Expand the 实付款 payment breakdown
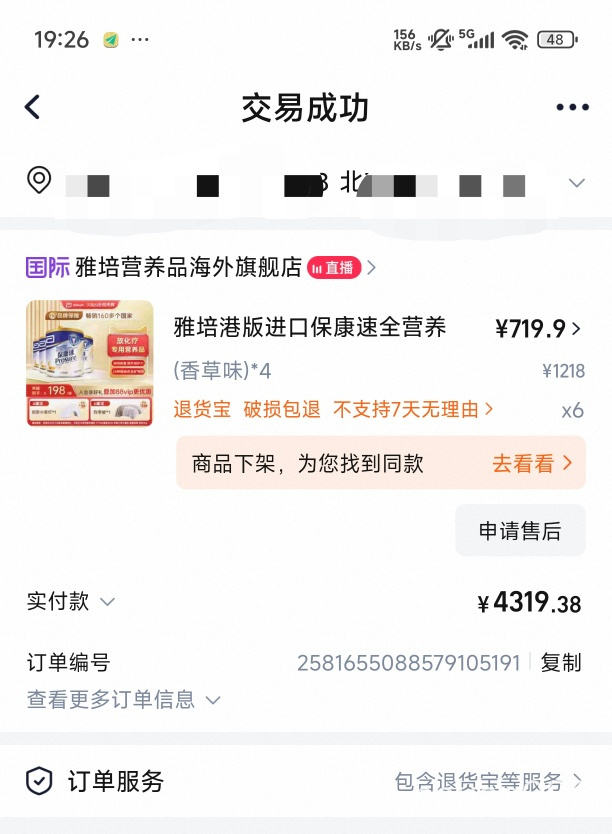 (72, 602)
